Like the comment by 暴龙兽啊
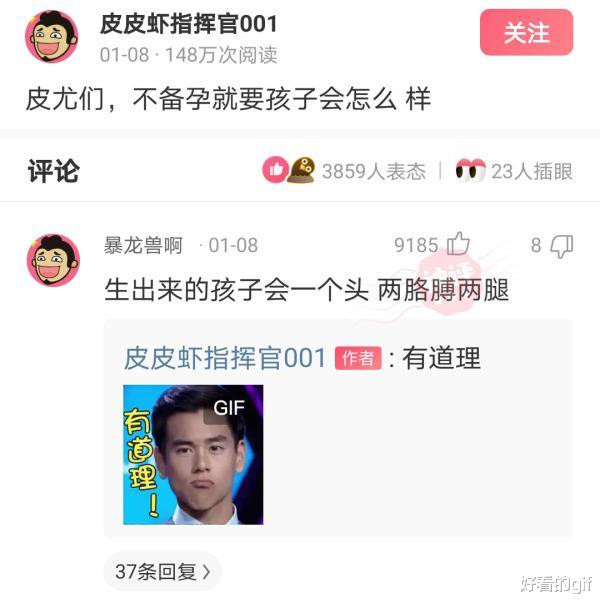600x603 pixels. click(459, 245)
